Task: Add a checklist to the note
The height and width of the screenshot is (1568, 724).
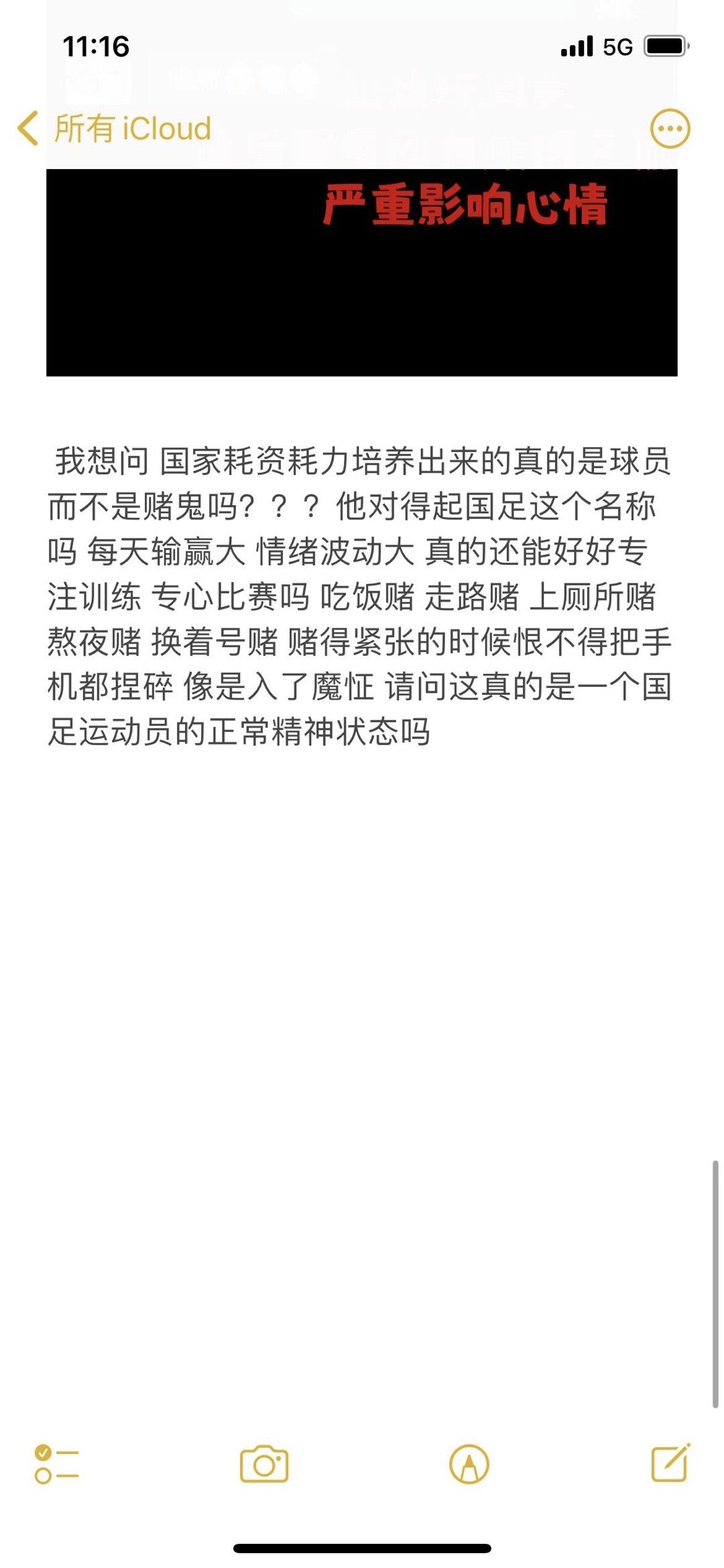Action: pyautogui.click(x=57, y=1464)
